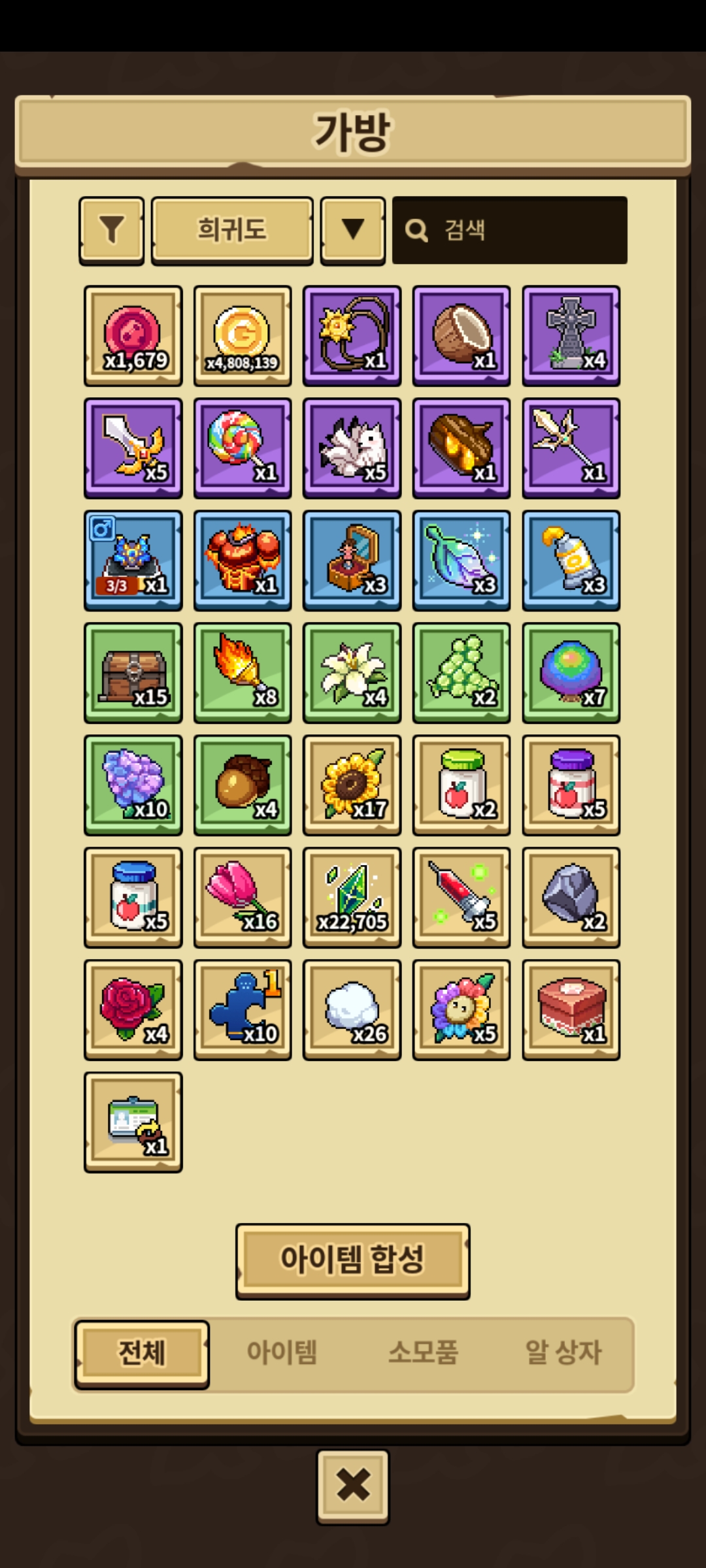
Task: Open the blue puzzle piece item
Action: (x=243, y=1010)
